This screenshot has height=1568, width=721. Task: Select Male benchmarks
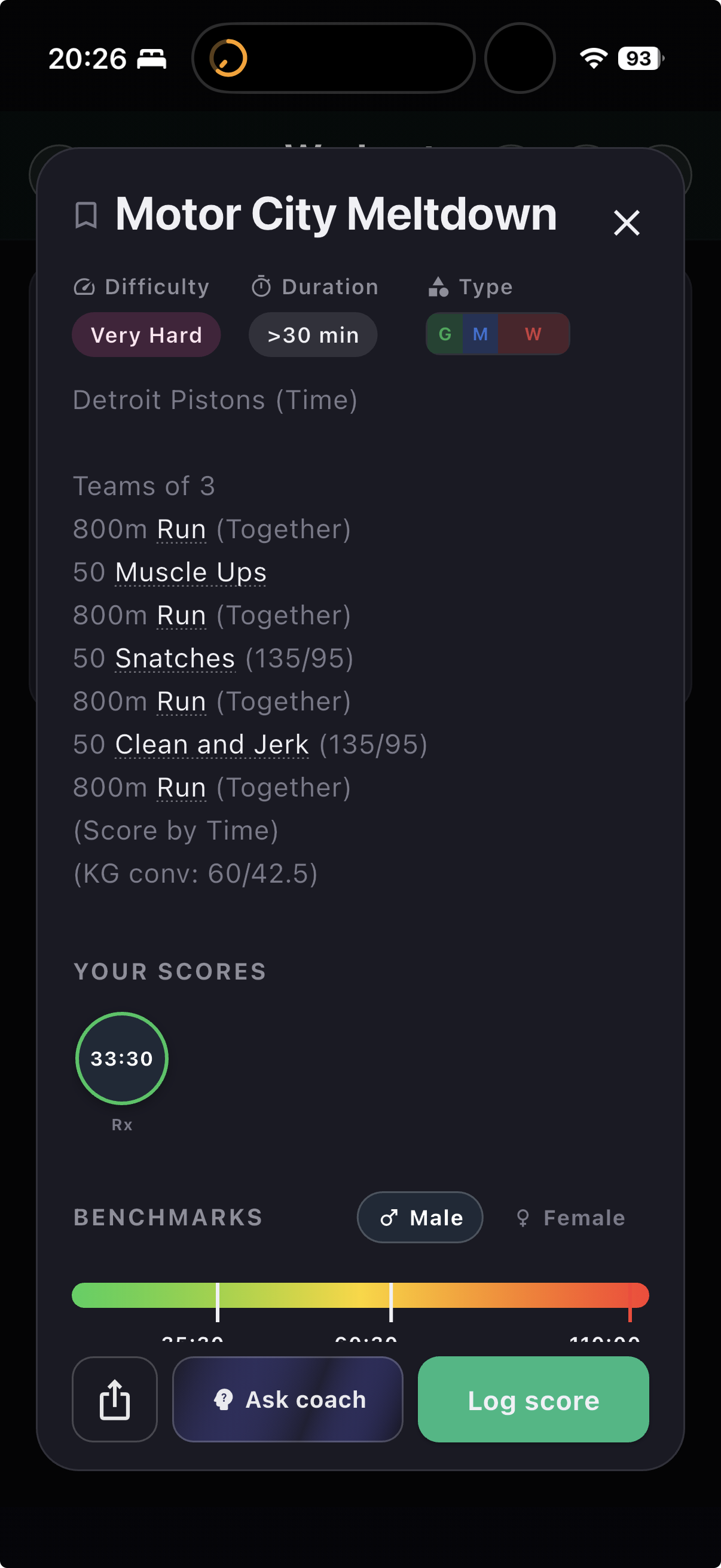click(420, 1218)
